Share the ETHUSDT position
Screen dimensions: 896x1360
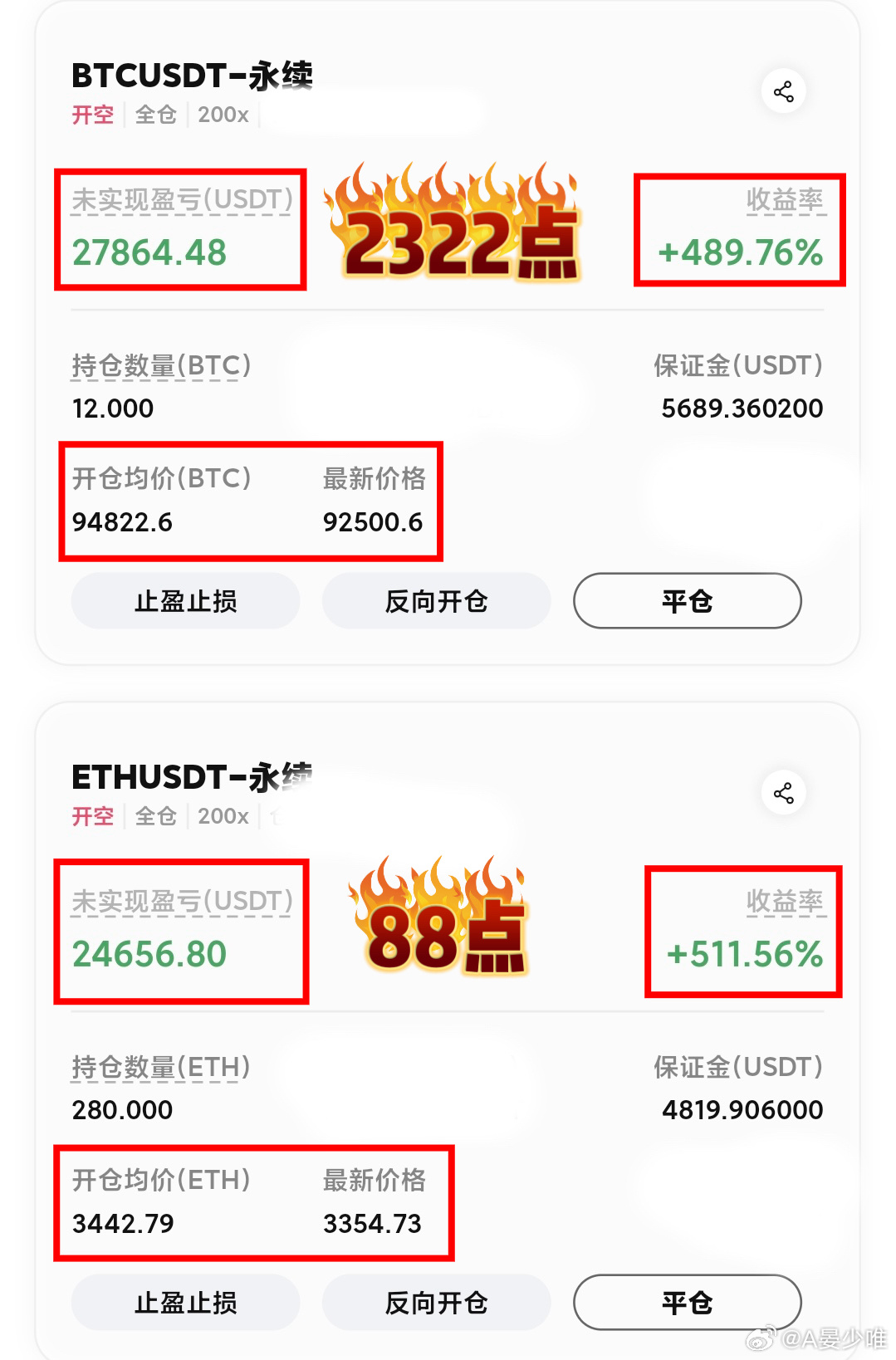coord(783,793)
